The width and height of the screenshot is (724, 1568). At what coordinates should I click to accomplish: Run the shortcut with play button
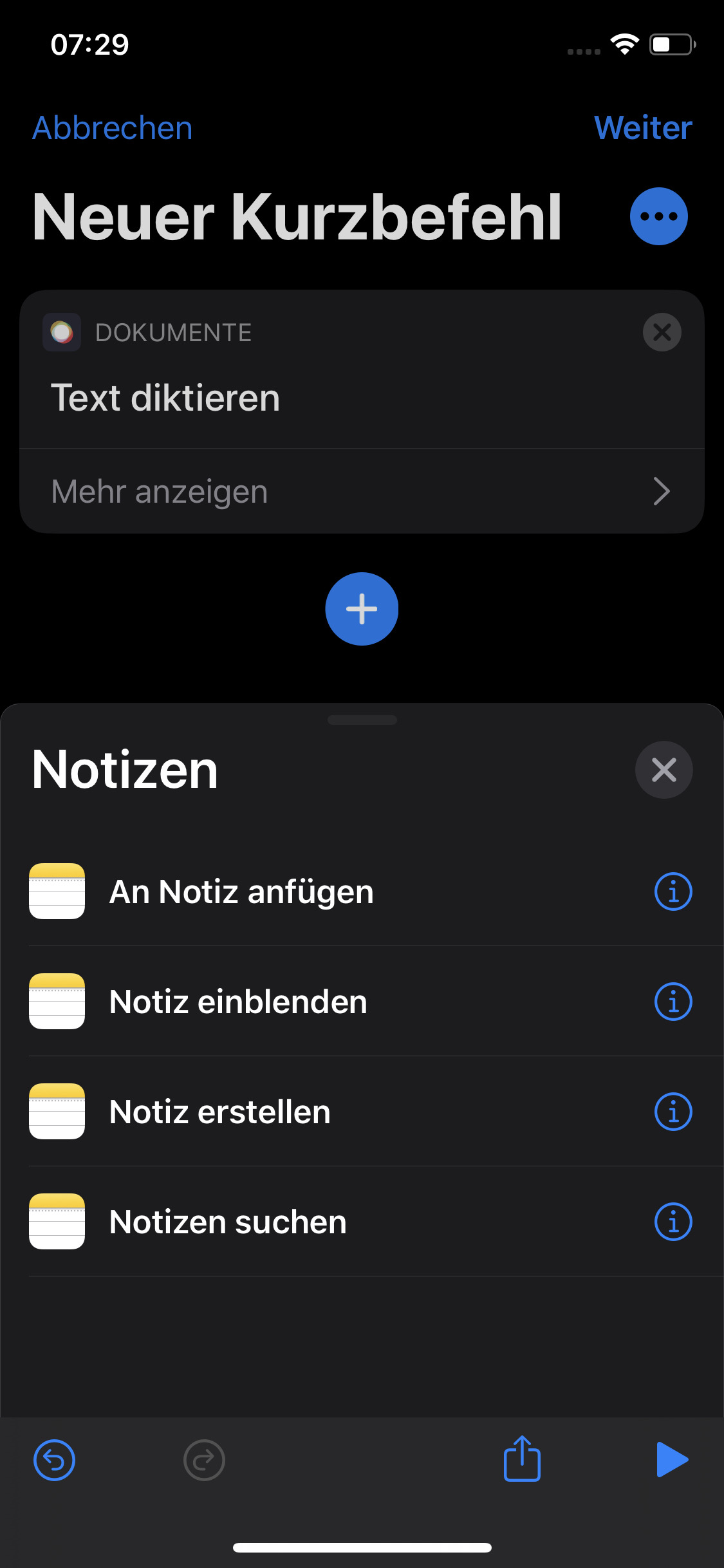click(672, 1459)
